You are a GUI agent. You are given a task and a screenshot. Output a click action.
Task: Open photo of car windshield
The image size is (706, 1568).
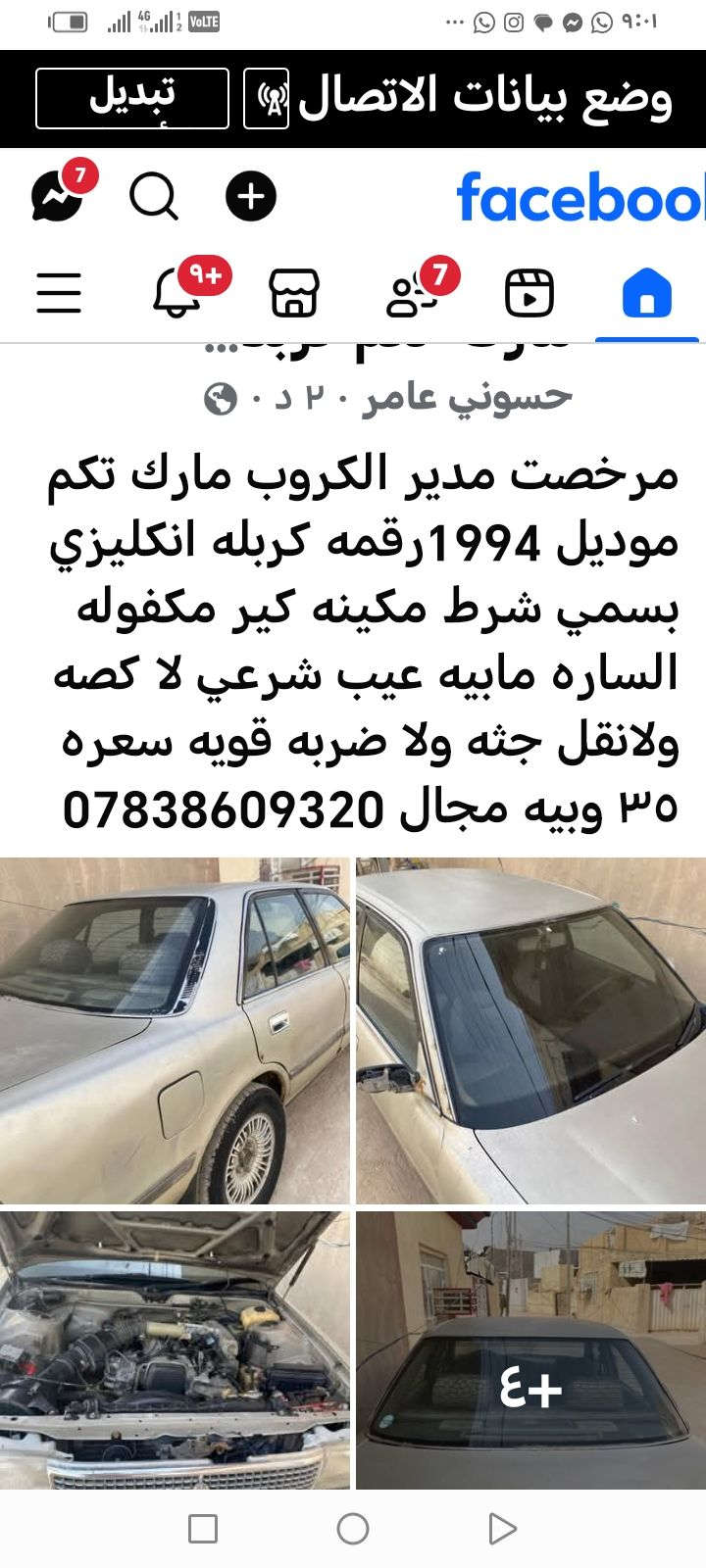tap(530, 1031)
